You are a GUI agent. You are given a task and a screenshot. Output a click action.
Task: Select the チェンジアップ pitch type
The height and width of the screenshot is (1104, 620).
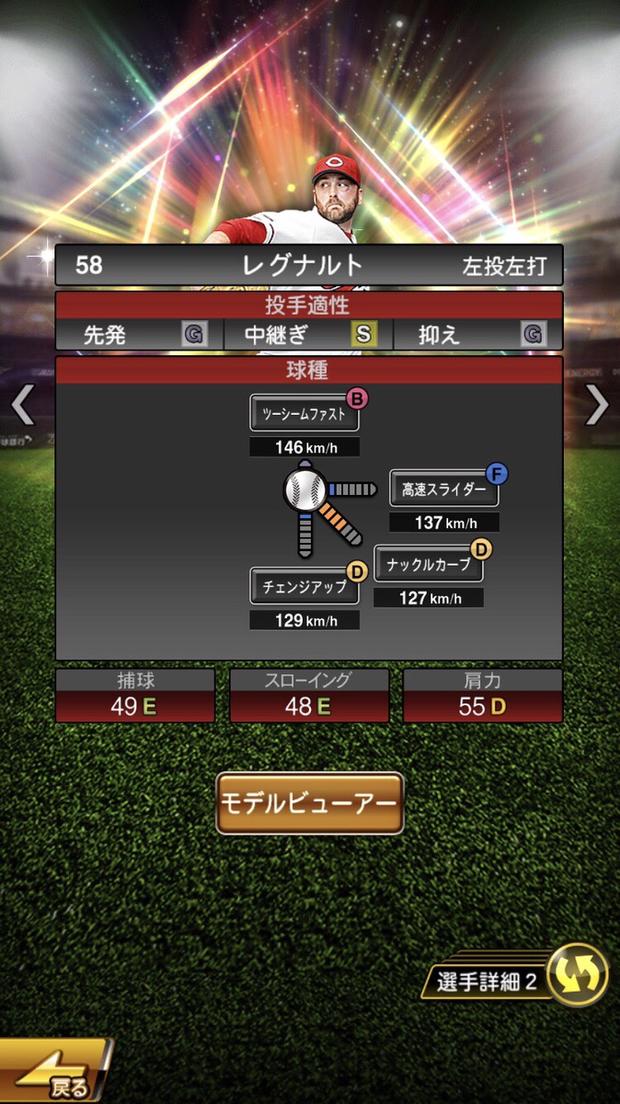point(304,586)
